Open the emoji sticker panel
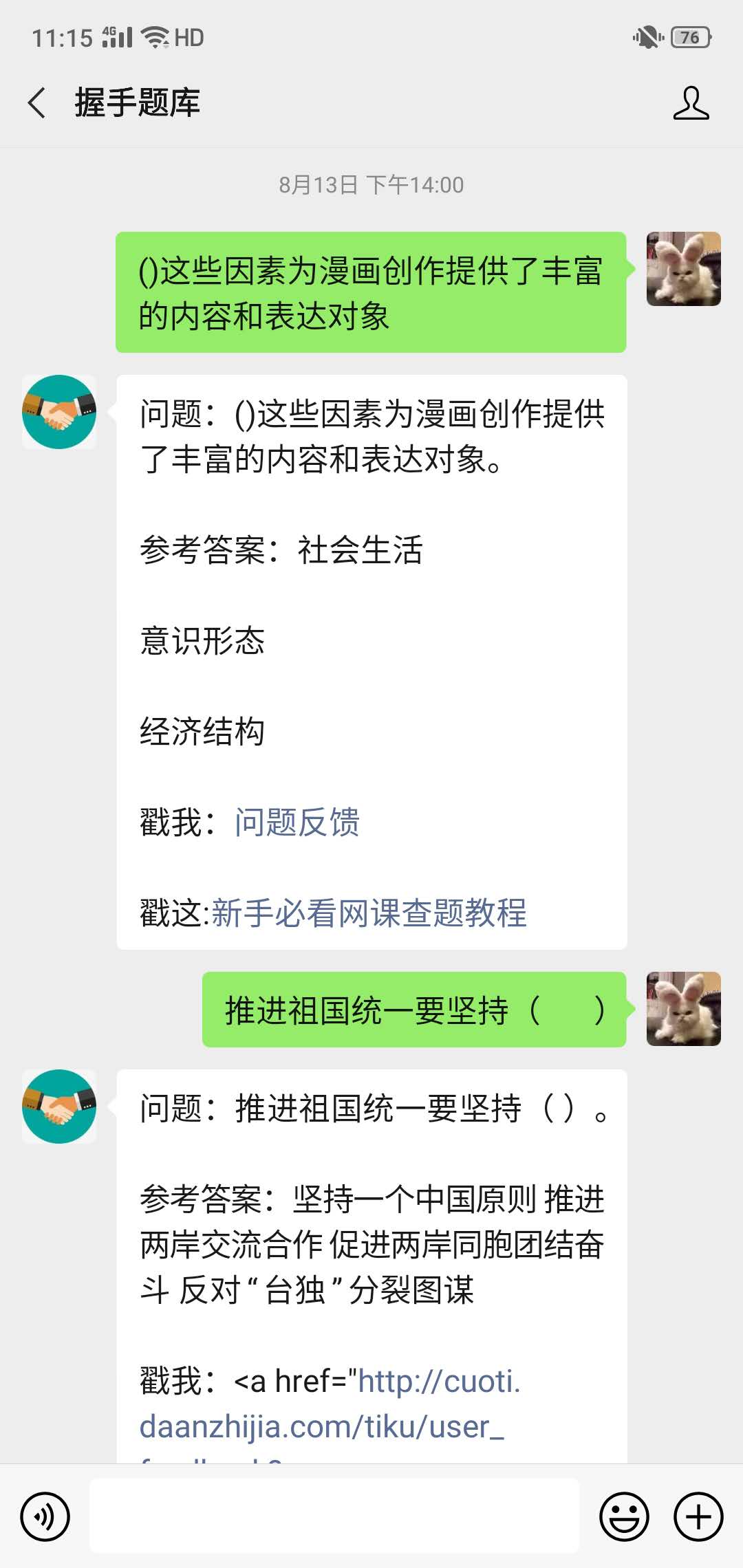This screenshot has height=1568, width=743. [624, 1516]
